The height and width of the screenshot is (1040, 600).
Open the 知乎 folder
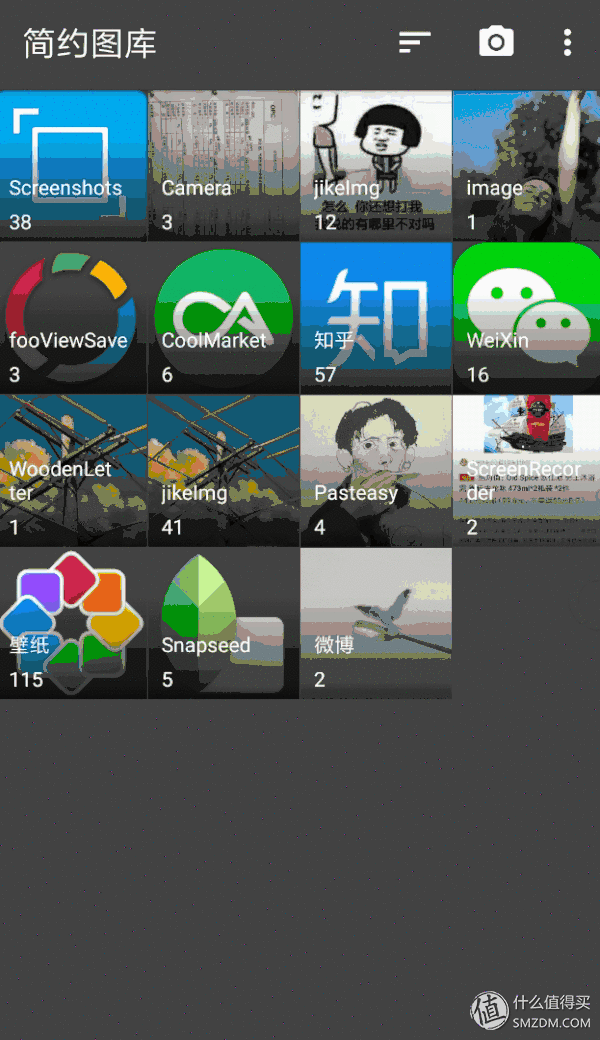pyautogui.click(x=376, y=318)
